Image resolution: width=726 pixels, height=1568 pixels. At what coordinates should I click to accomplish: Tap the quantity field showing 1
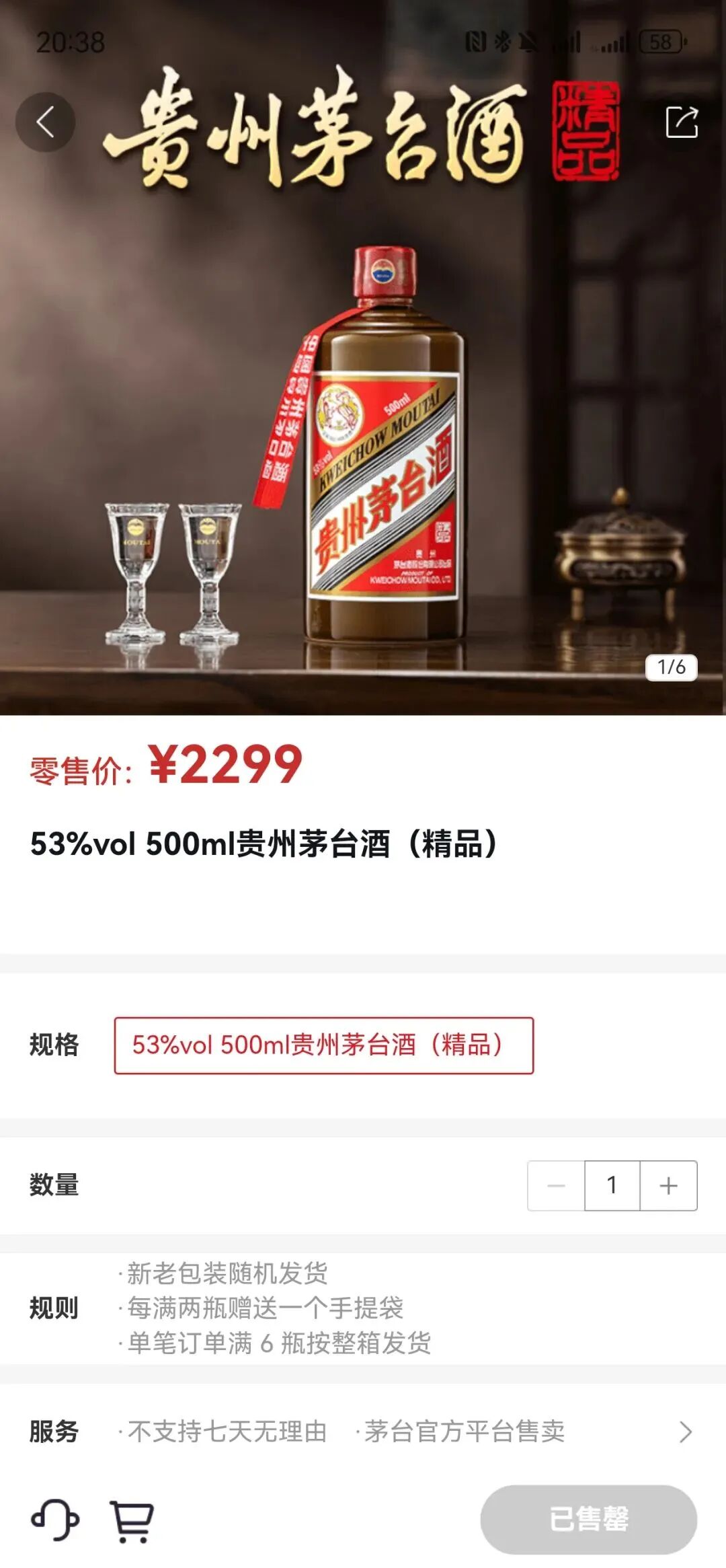[x=612, y=1186]
